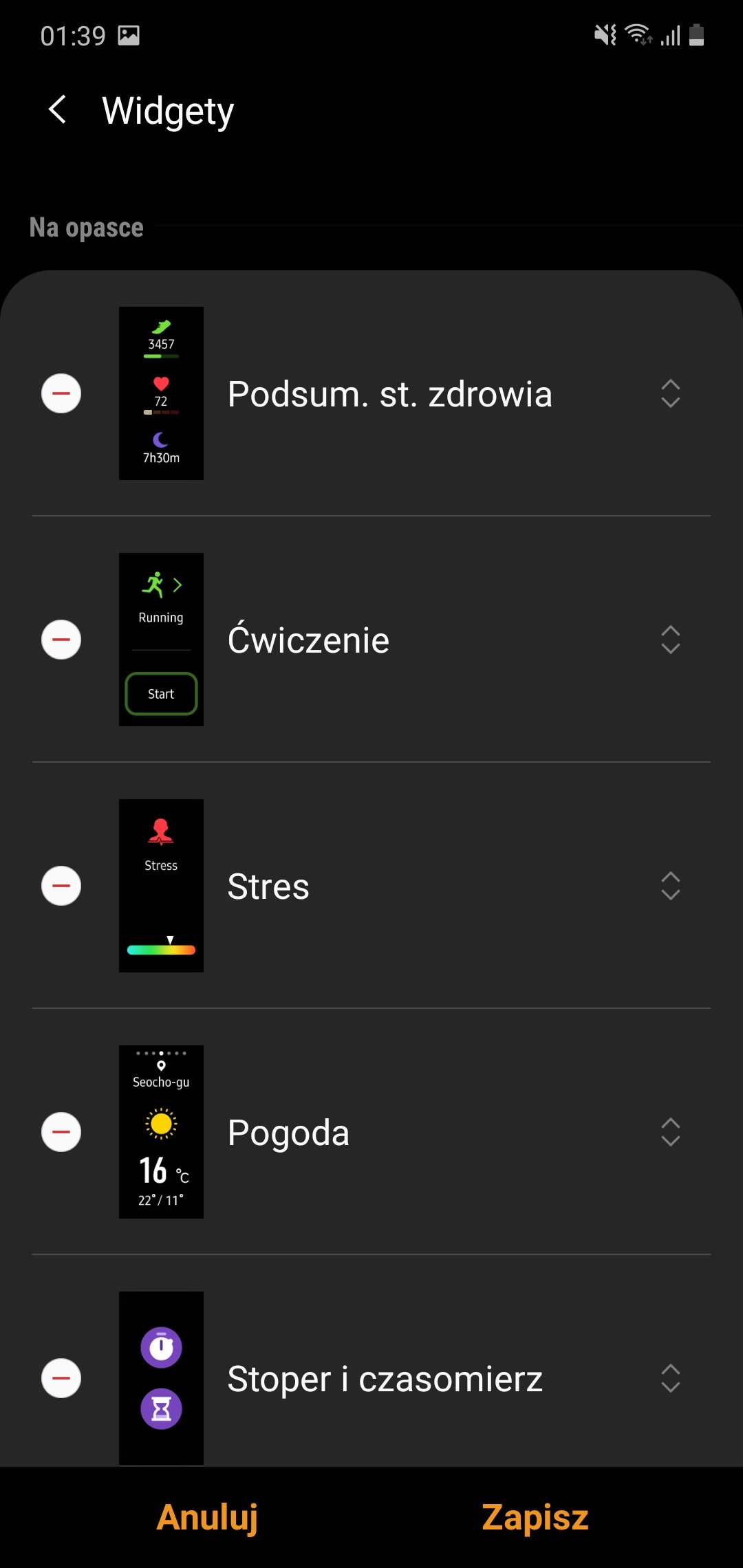The image size is (743, 1568).
Task: Tap reorder handle for Podsum. st. zdrowia
Action: [x=671, y=393]
